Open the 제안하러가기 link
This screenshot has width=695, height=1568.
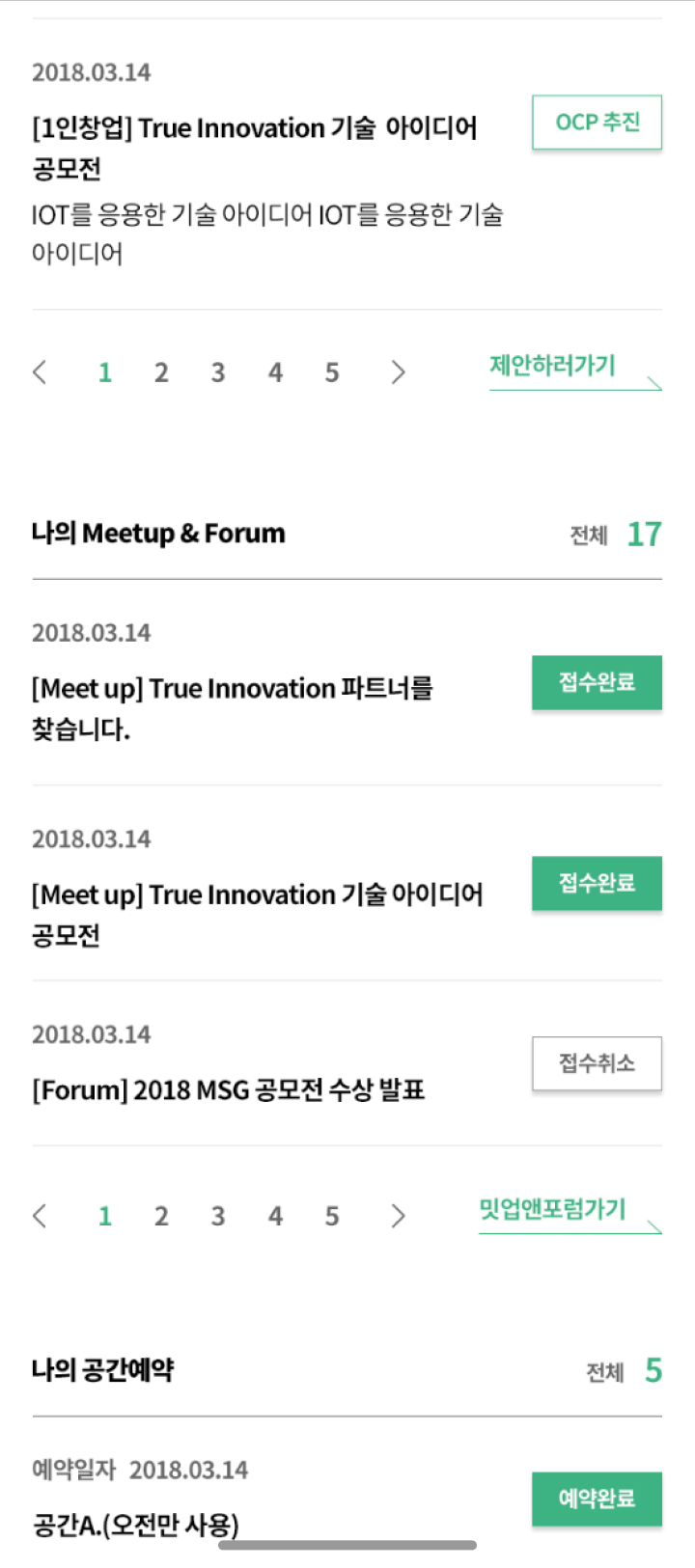pyautogui.click(x=575, y=370)
